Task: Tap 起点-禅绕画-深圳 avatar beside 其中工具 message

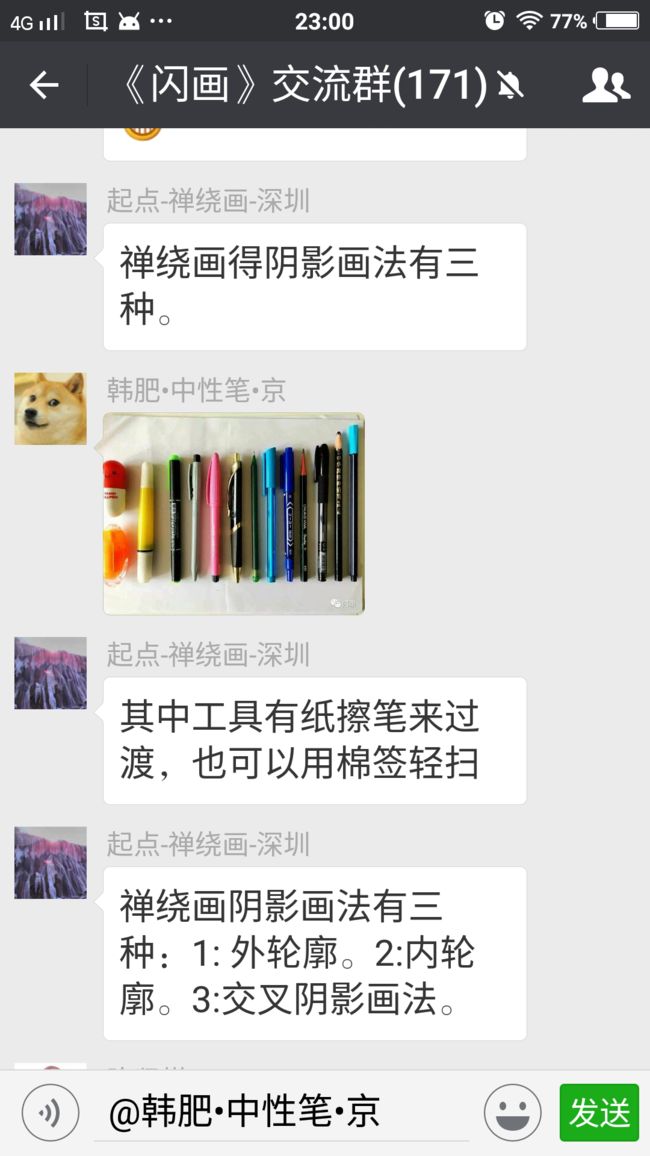Action: [x=50, y=673]
